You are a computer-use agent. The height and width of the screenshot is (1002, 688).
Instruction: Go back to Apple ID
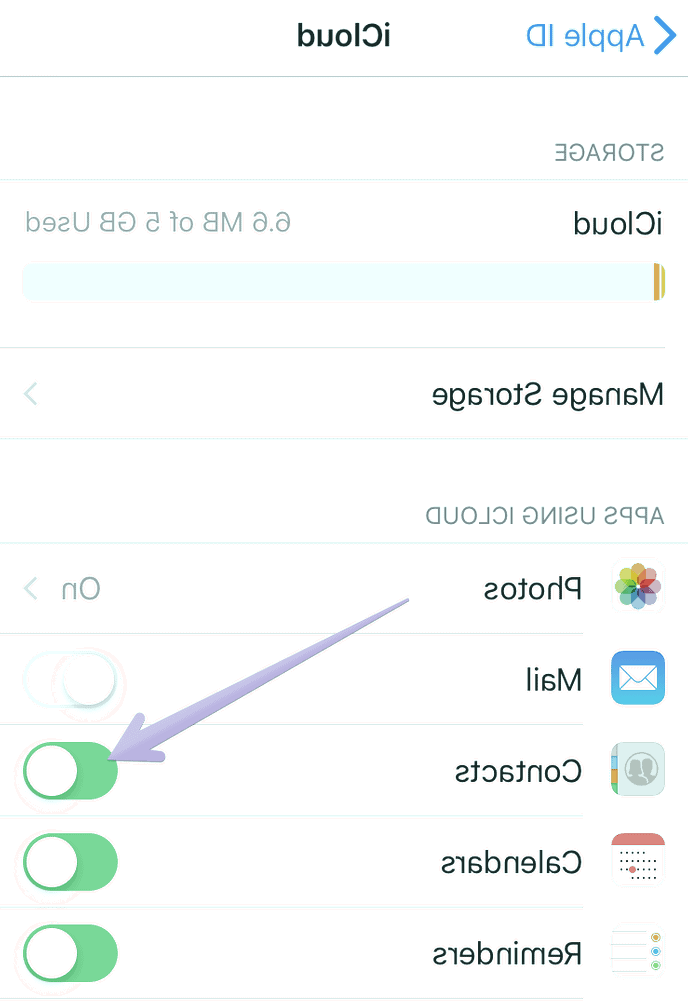pos(602,37)
